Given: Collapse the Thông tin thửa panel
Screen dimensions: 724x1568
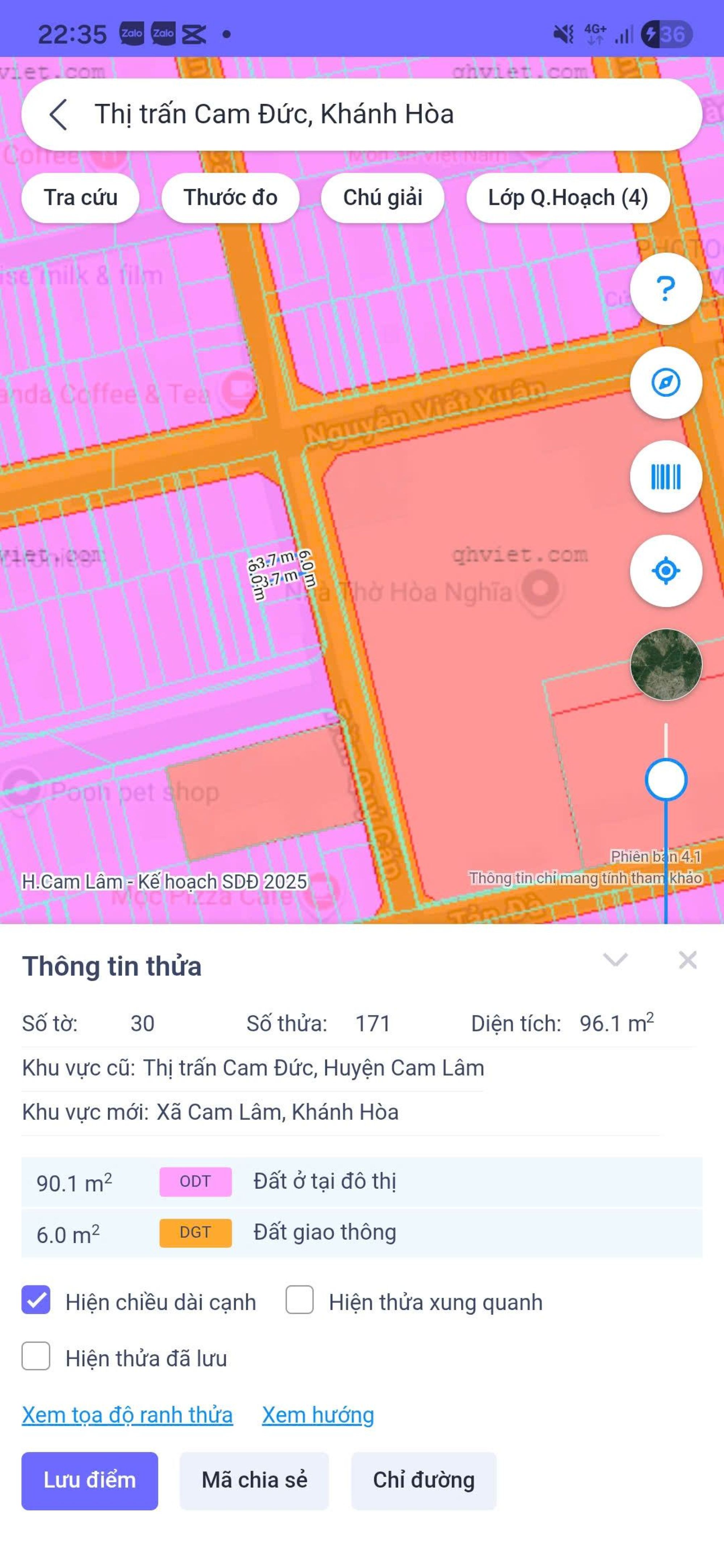Looking at the screenshot, I should click(x=615, y=960).
